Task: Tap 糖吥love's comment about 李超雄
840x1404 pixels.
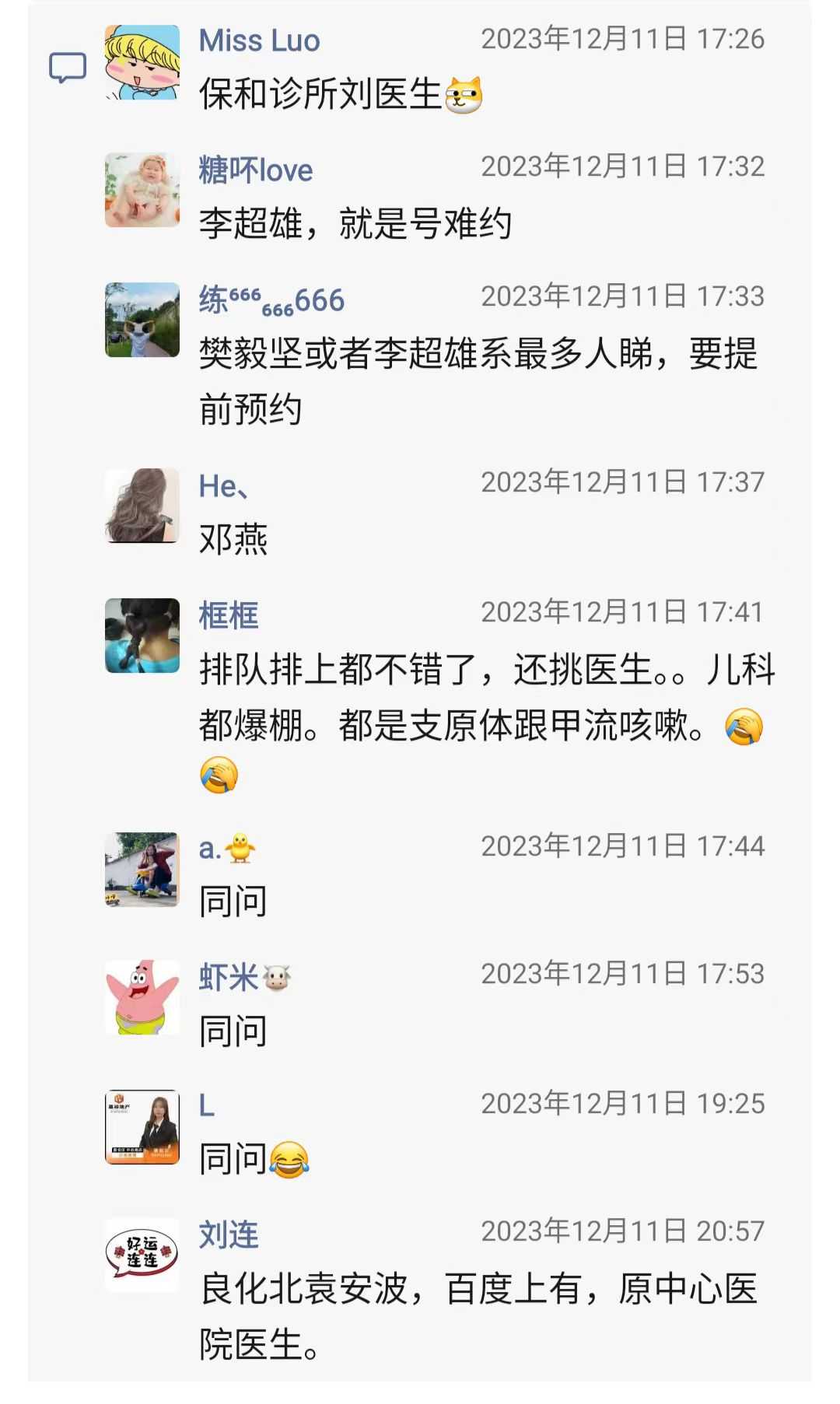Action: coord(355,224)
